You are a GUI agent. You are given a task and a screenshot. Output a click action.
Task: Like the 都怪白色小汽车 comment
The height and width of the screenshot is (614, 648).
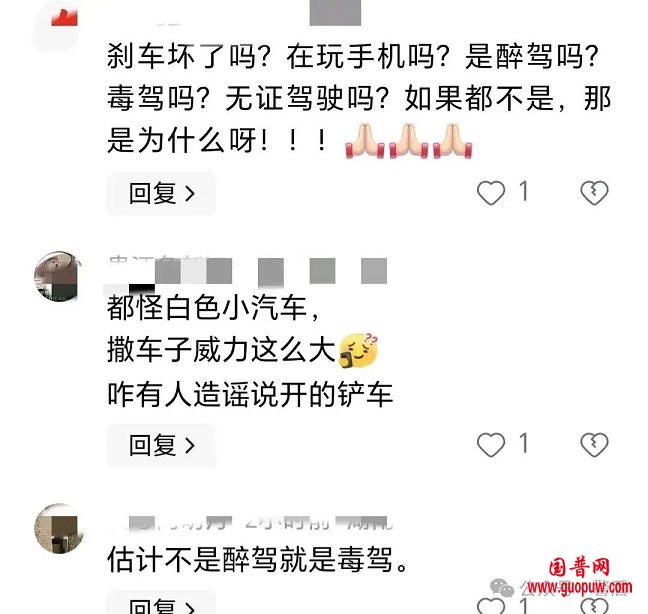(x=491, y=445)
